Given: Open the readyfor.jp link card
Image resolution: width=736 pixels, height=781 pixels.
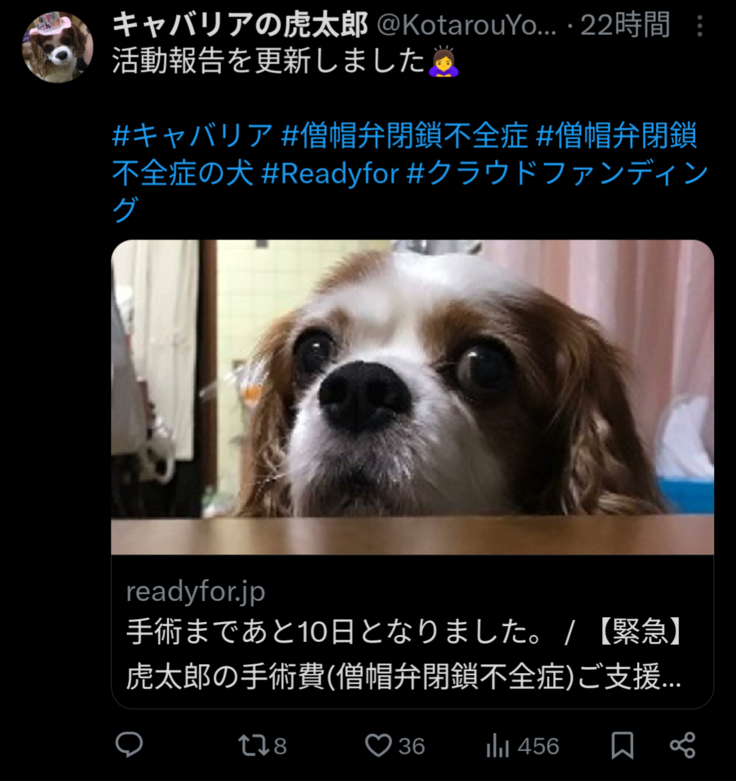Looking at the screenshot, I should 412,473.
